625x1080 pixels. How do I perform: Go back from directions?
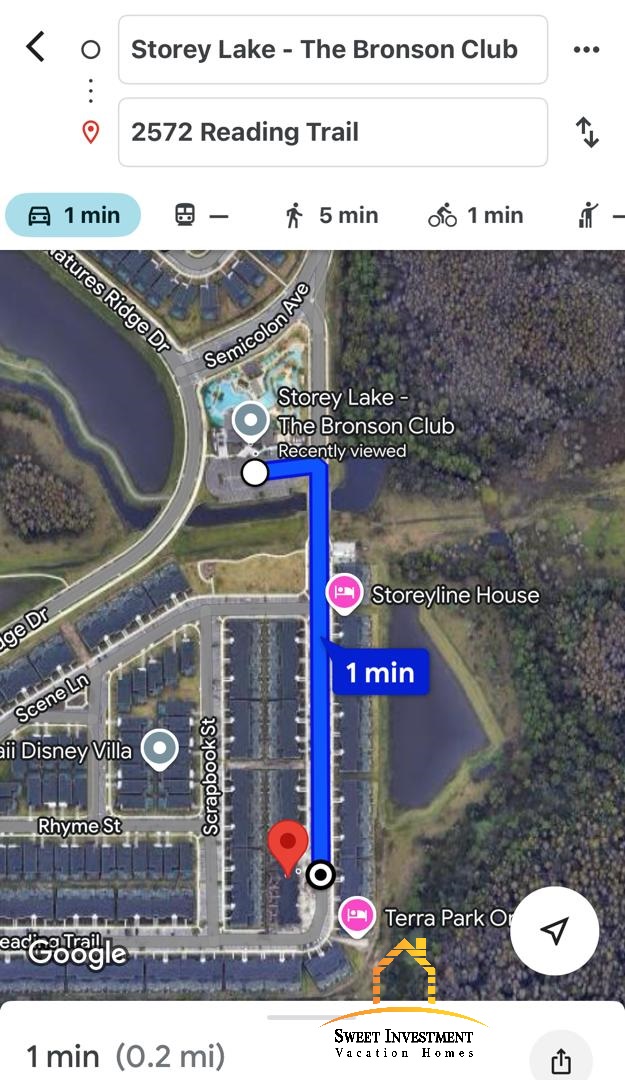tap(36, 47)
